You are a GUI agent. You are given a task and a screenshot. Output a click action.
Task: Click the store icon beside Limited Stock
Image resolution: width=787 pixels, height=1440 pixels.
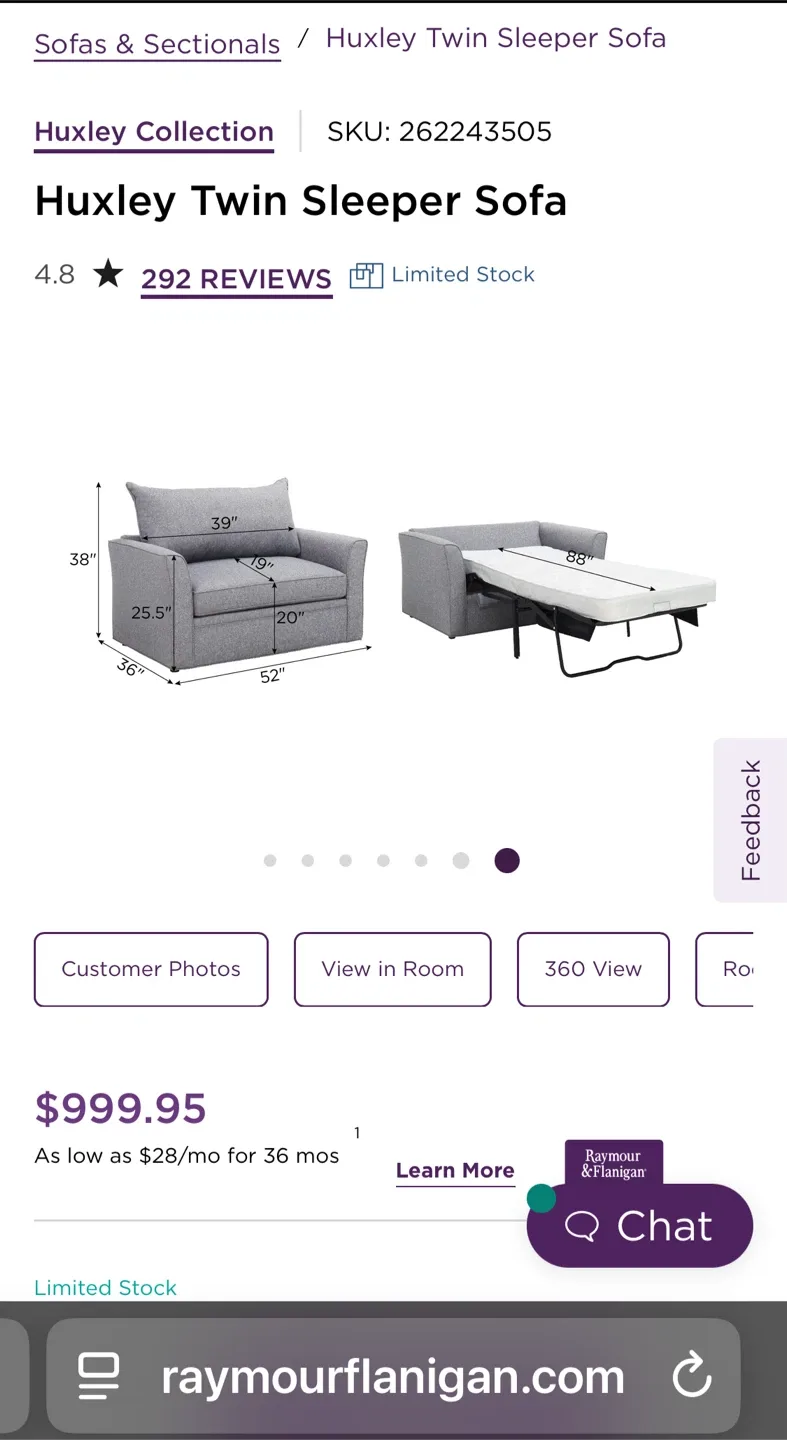click(x=367, y=275)
